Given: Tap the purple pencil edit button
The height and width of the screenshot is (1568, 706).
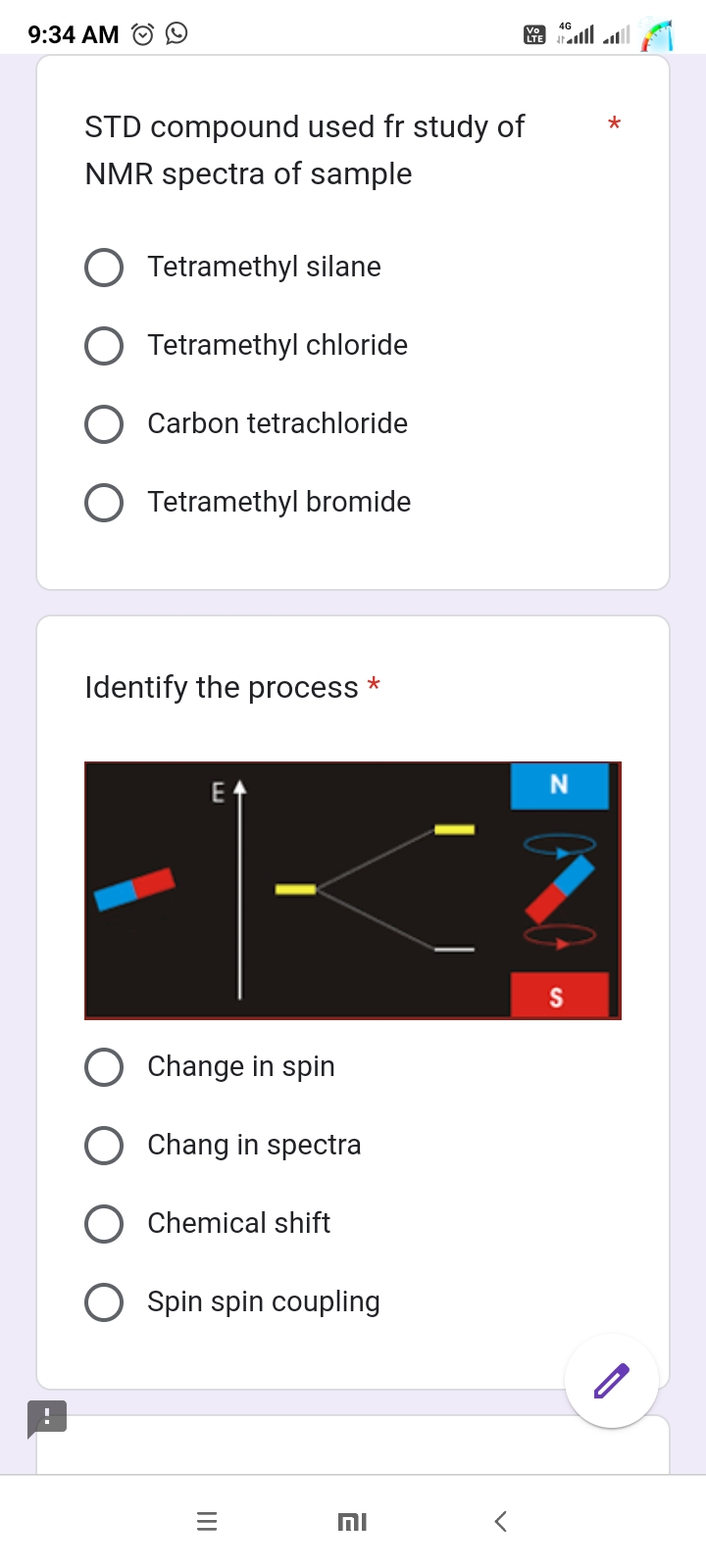Looking at the screenshot, I should (612, 1381).
